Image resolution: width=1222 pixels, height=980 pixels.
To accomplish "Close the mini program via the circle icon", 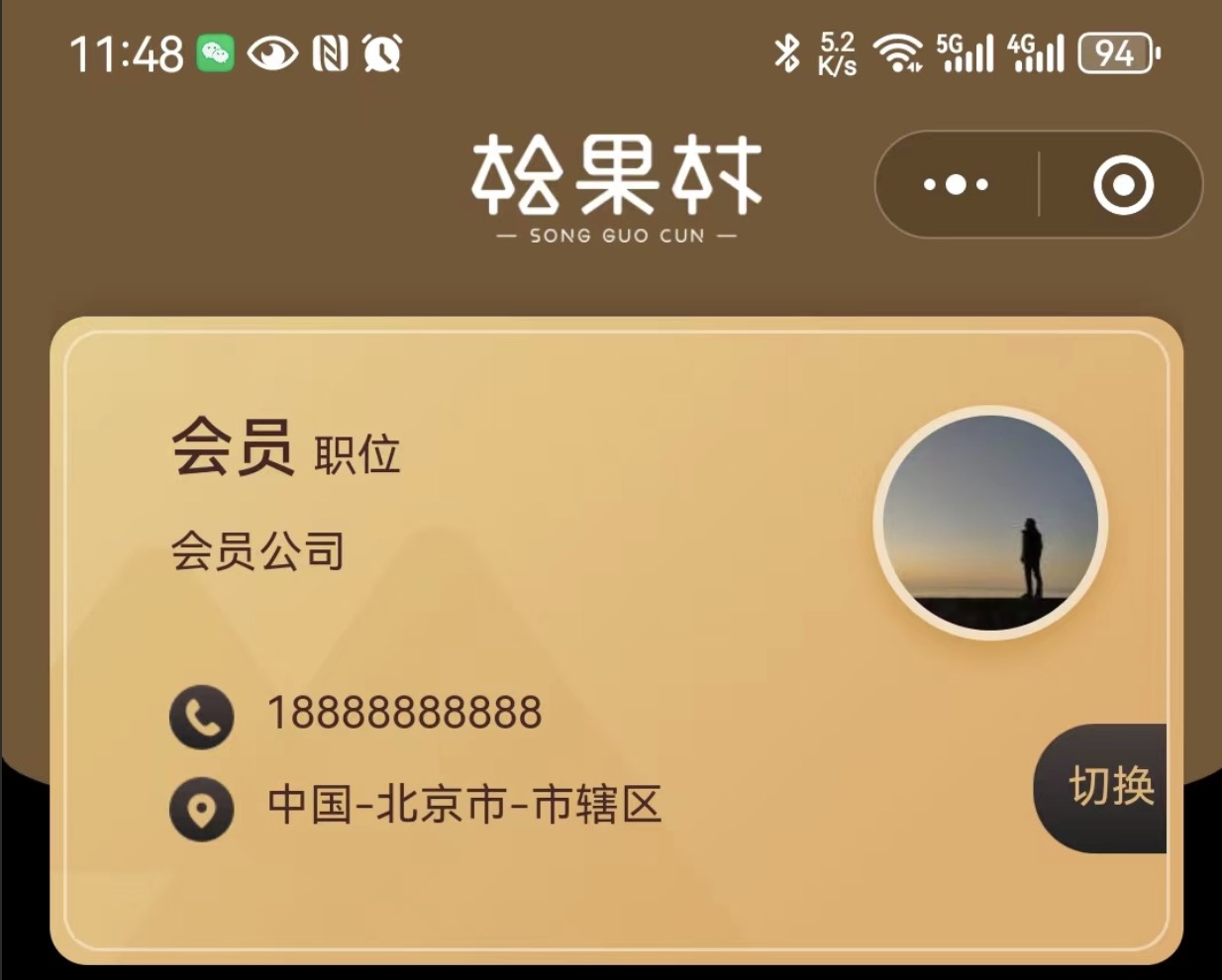I will [x=1123, y=185].
